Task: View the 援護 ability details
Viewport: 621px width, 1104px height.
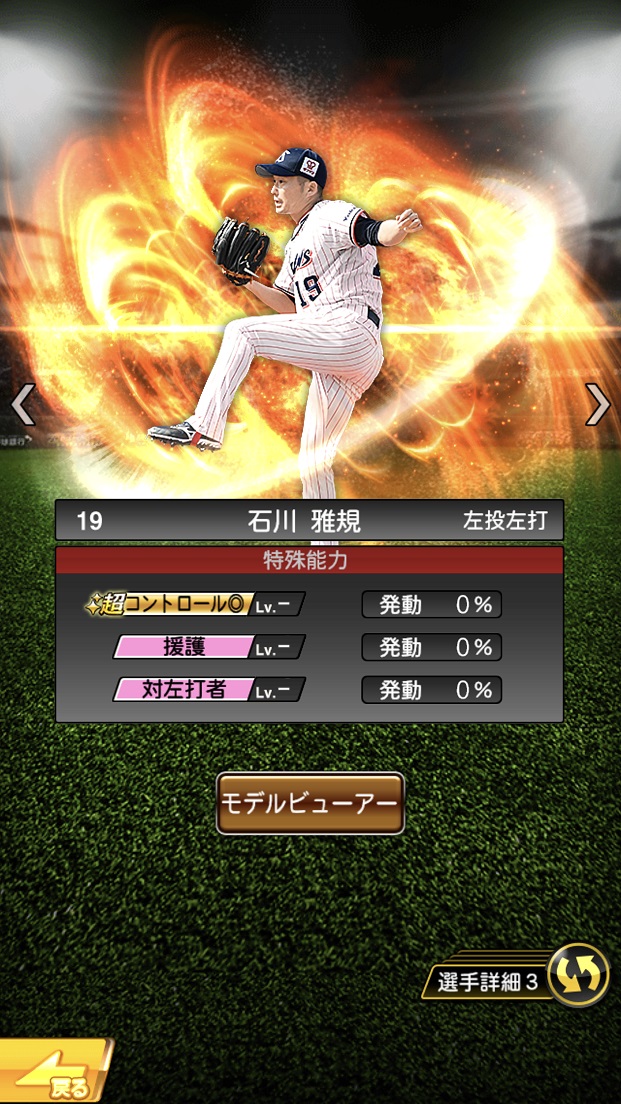Action: [x=207, y=647]
